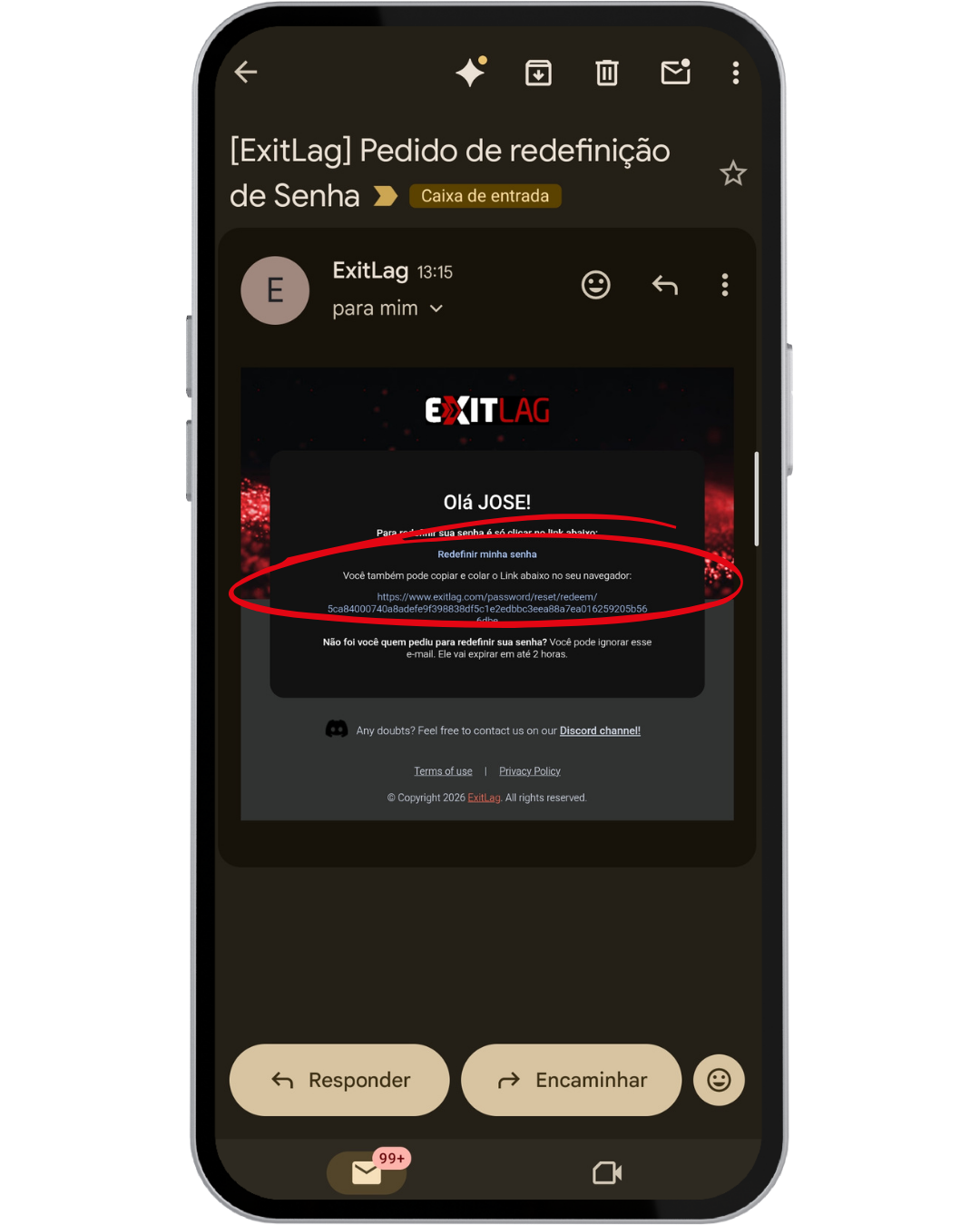Tap the Encaminhar button
980x1225 pixels.
click(x=572, y=1080)
